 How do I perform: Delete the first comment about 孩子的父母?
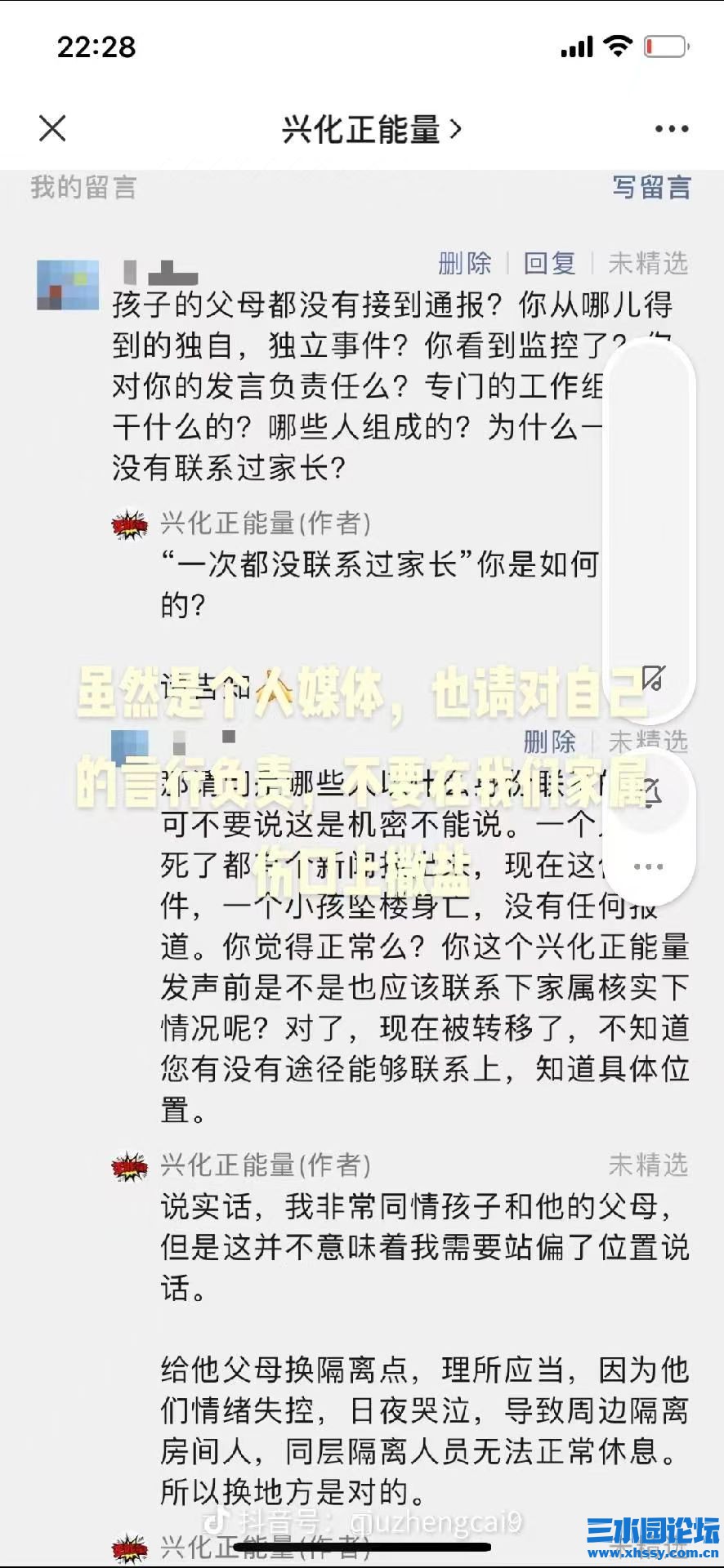(x=465, y=263)
